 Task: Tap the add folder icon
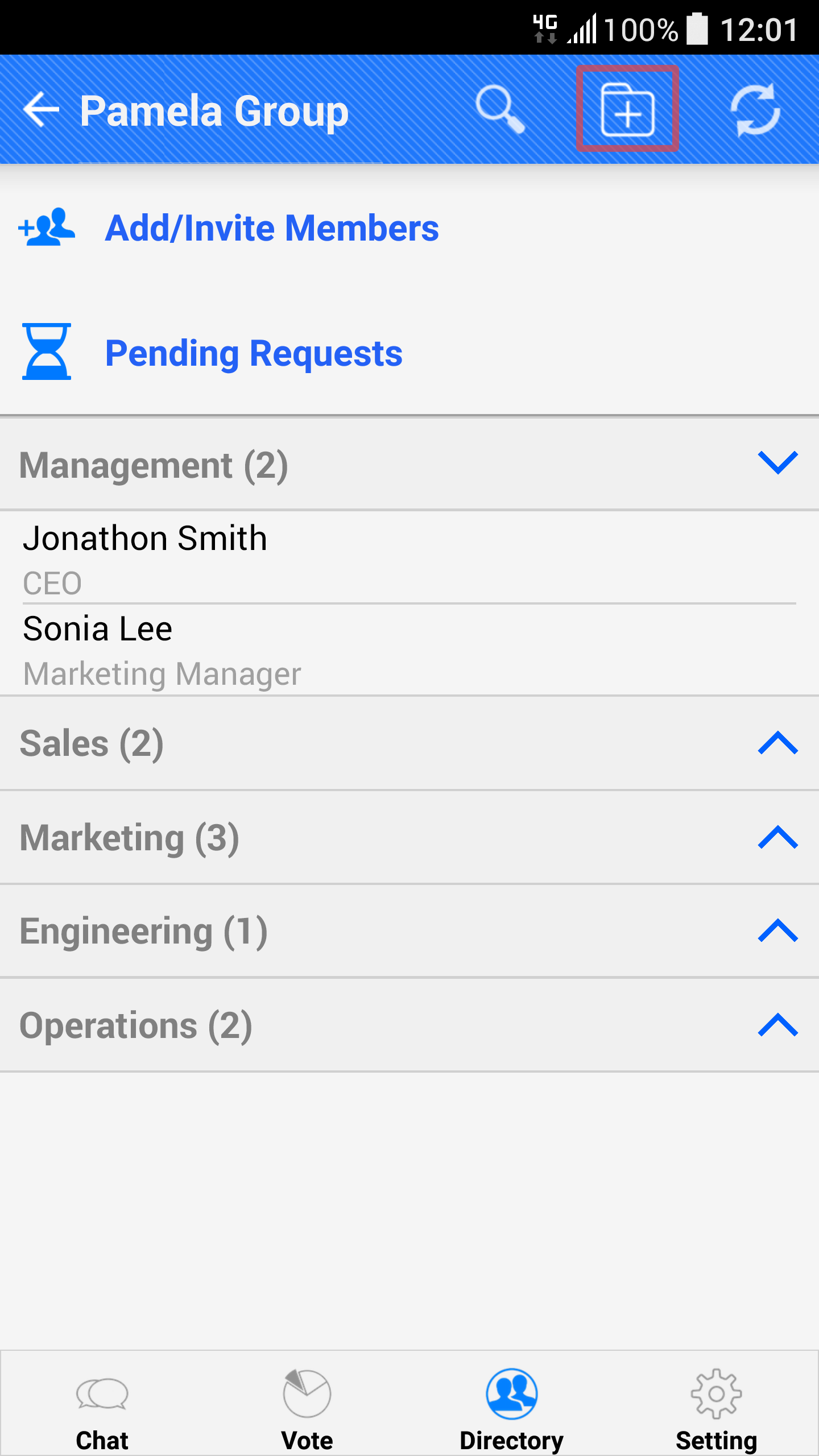point(627,109)
